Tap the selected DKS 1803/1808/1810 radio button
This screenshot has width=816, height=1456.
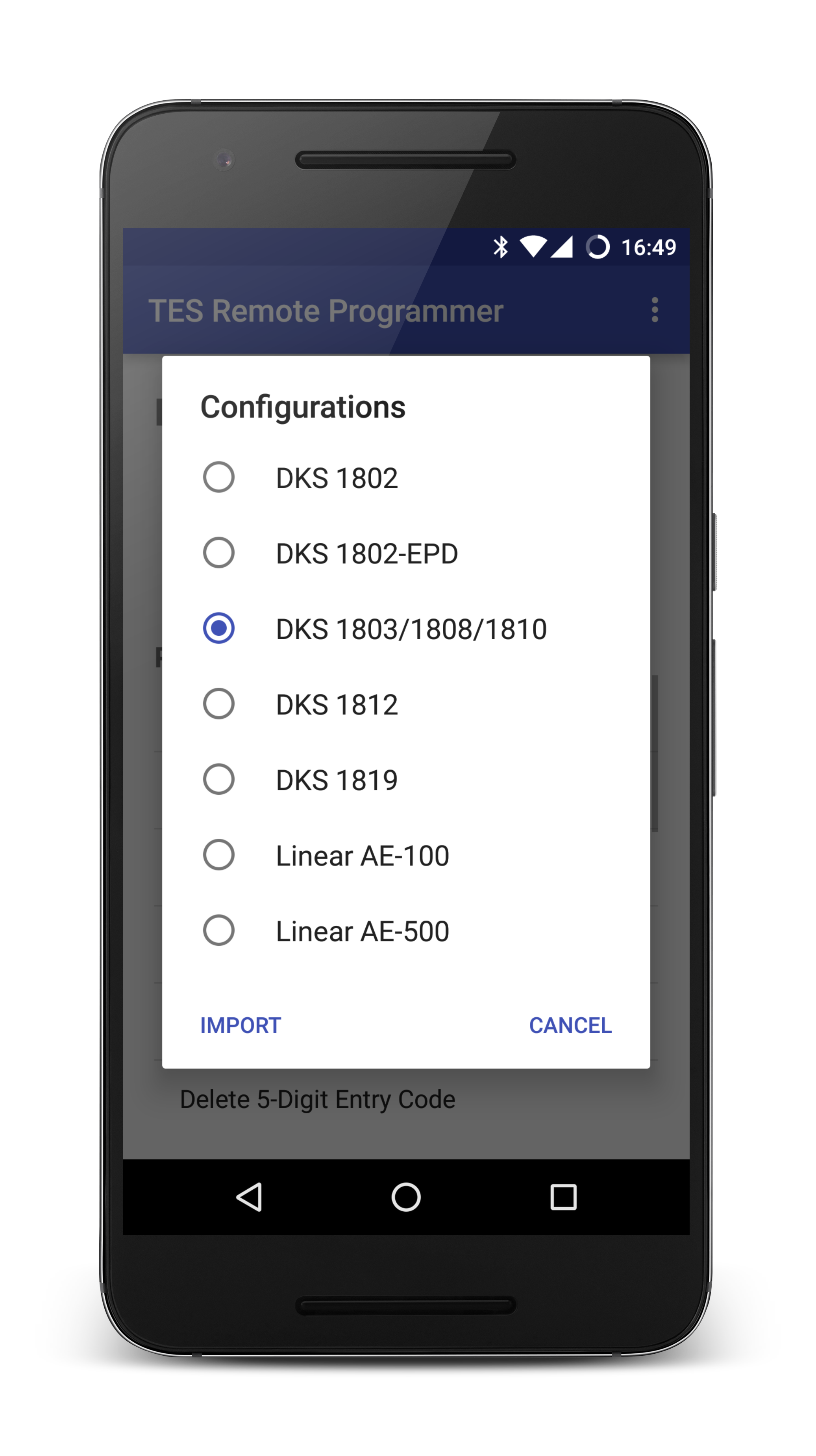[219, 629]
